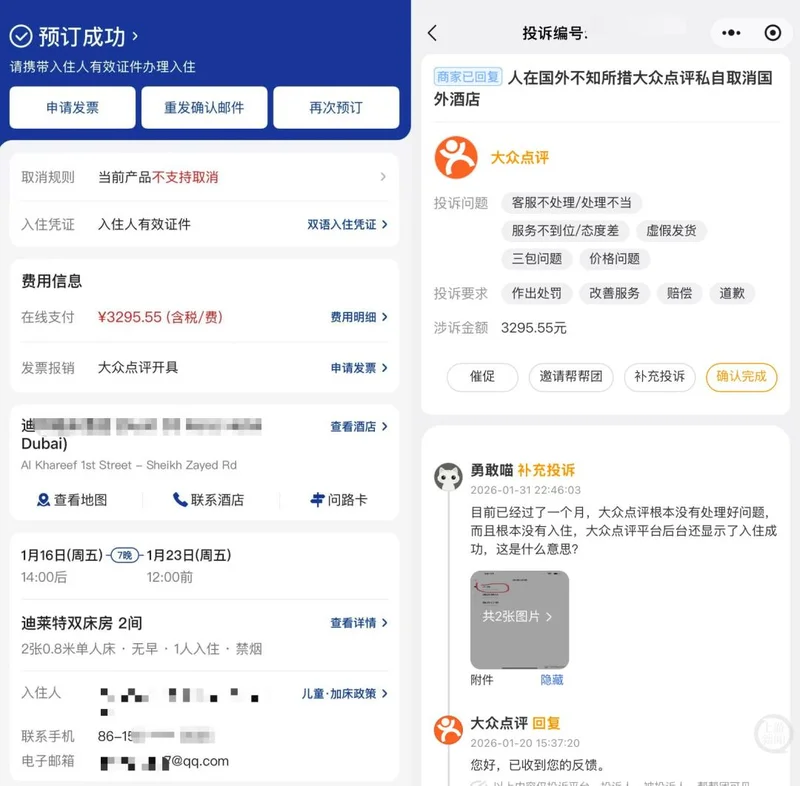Confirm the complaint as completed
This screenshot has height=786, width=800.
(741, 377)
